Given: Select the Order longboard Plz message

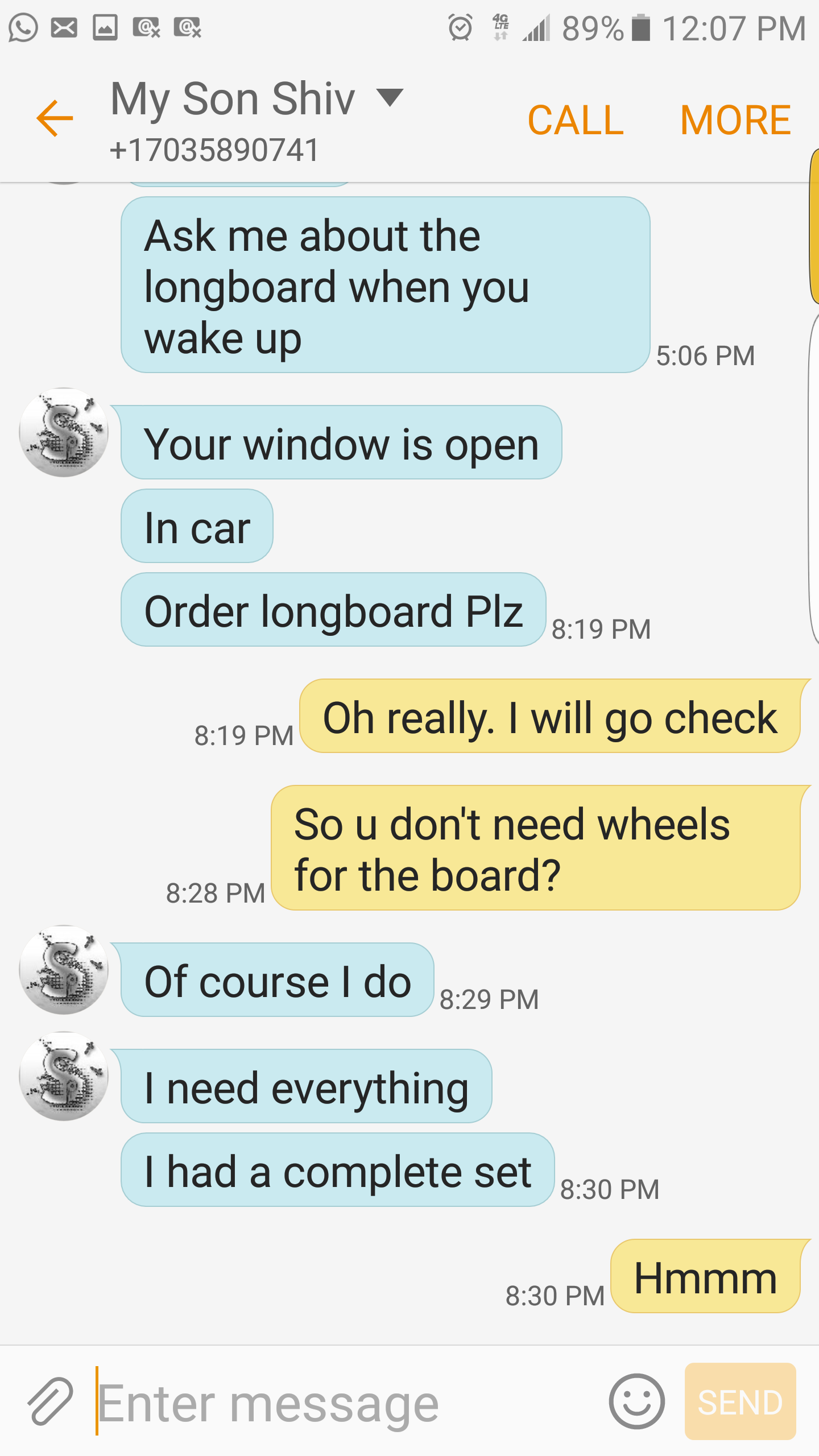Looking at the screenshot, I should [333, 610].
